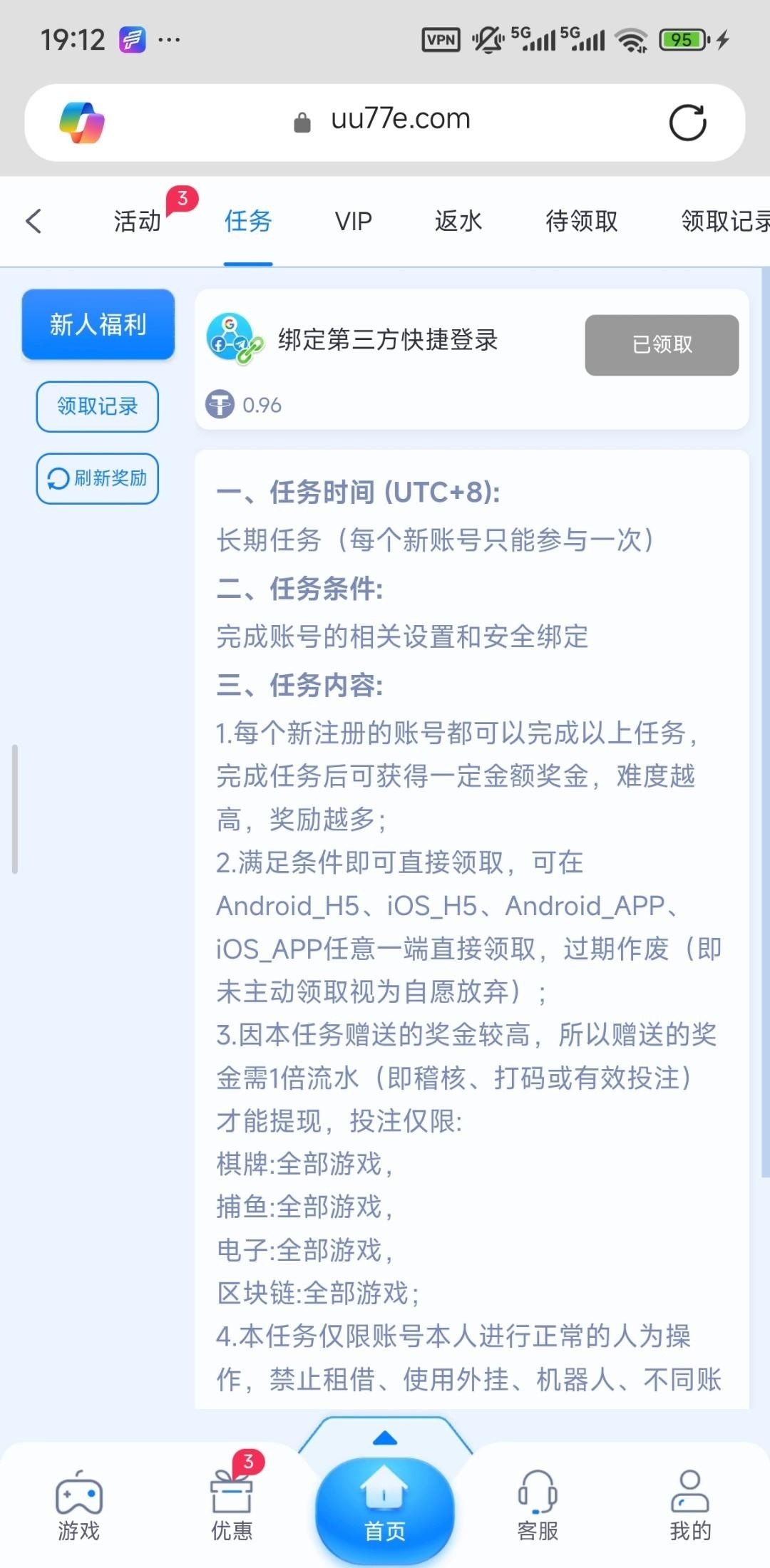The height and width of the screenshot is (1568, 770).
Task: Open the Copilot icon in the browser bar
Action: [82, 123]
